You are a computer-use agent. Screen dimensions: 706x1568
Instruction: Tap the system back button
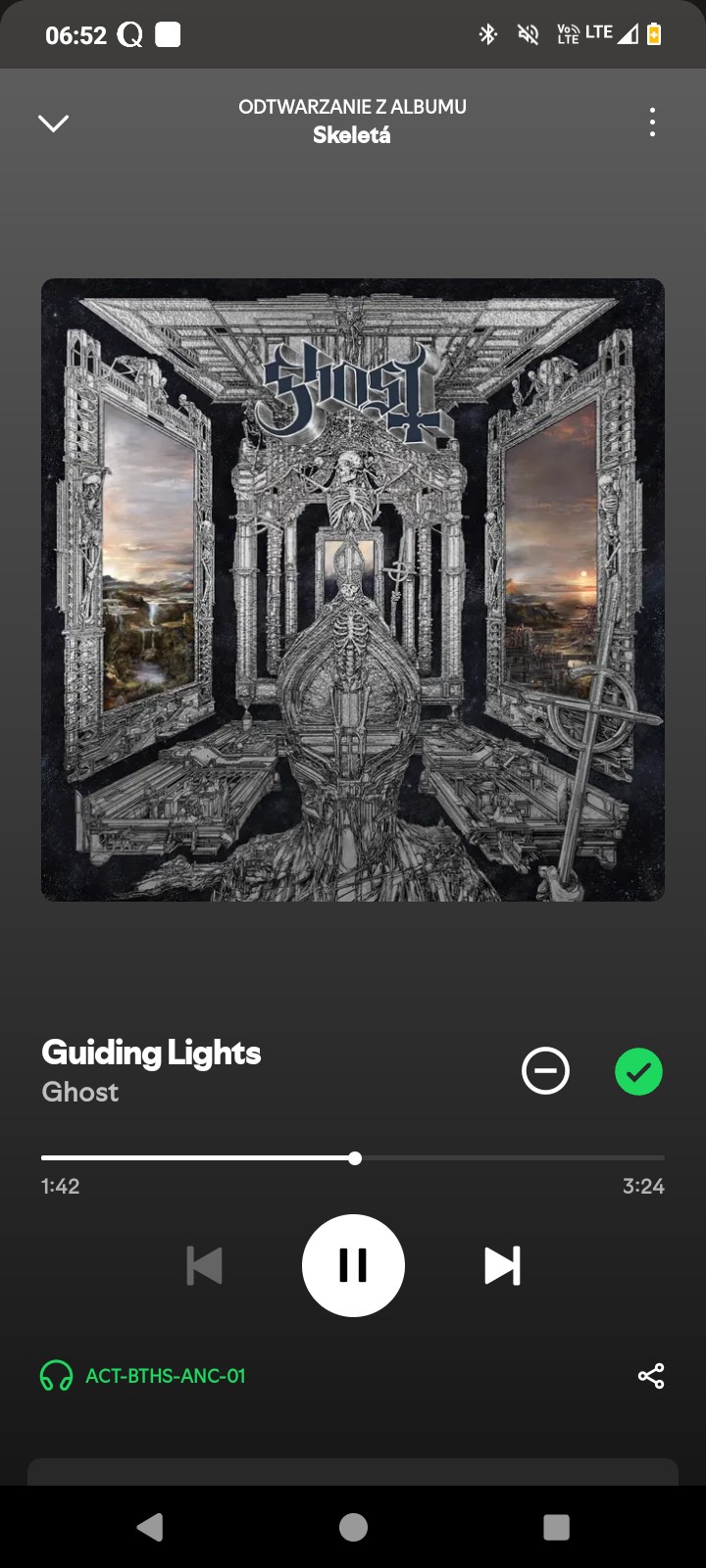point(150,1527)
